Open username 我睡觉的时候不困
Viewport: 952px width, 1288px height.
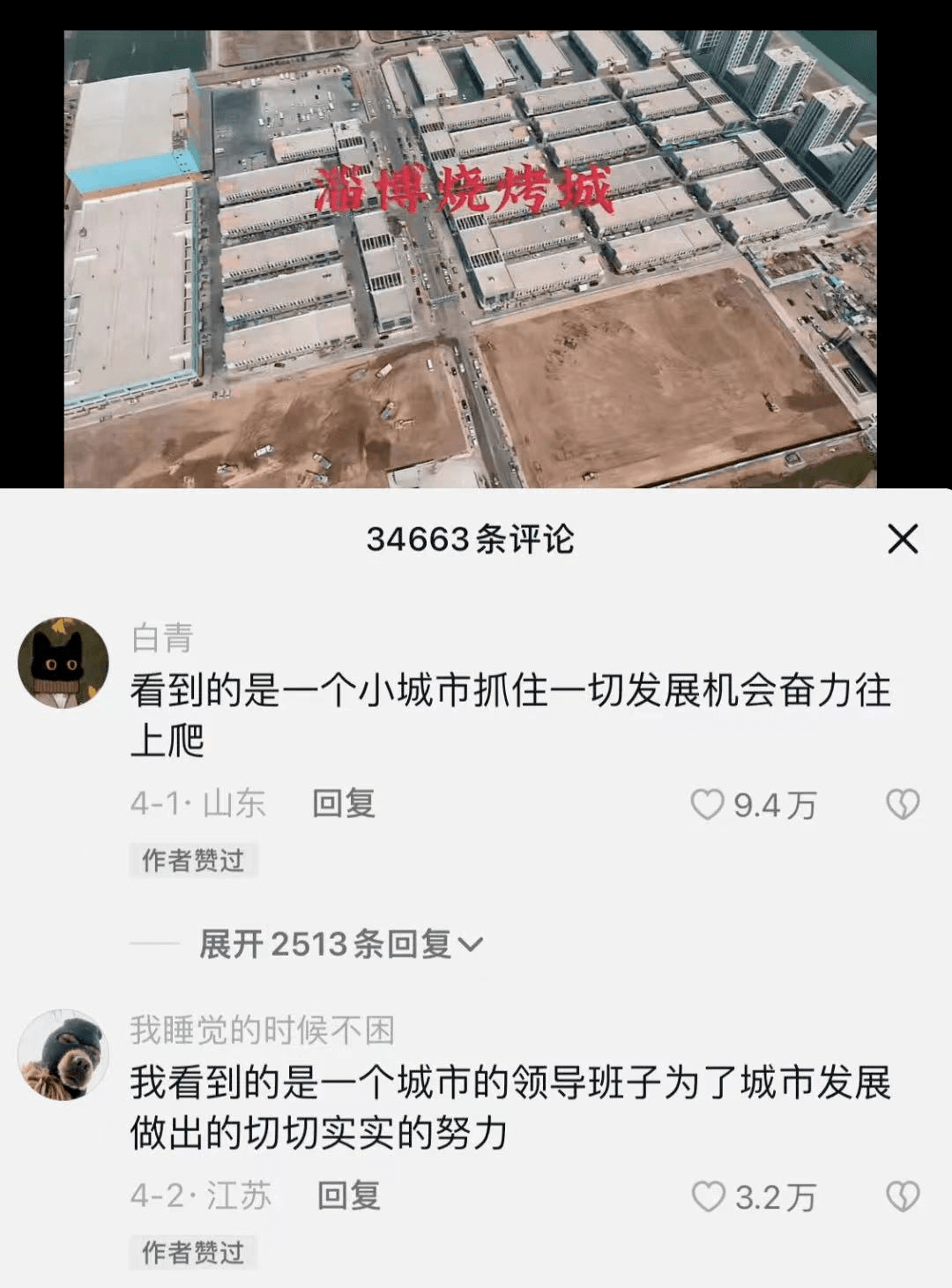(x=262, y=1030)
